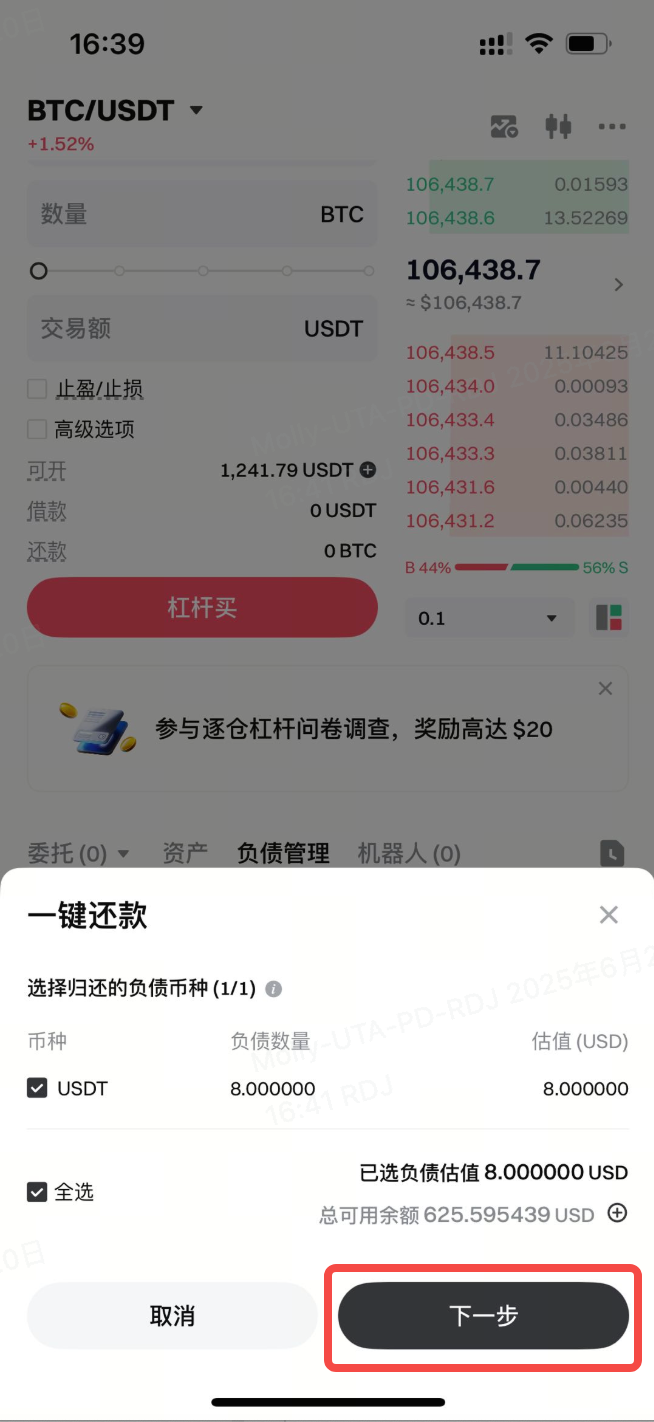
Task: Uncheck the USDT liability checkbox
Action: 37,1088
